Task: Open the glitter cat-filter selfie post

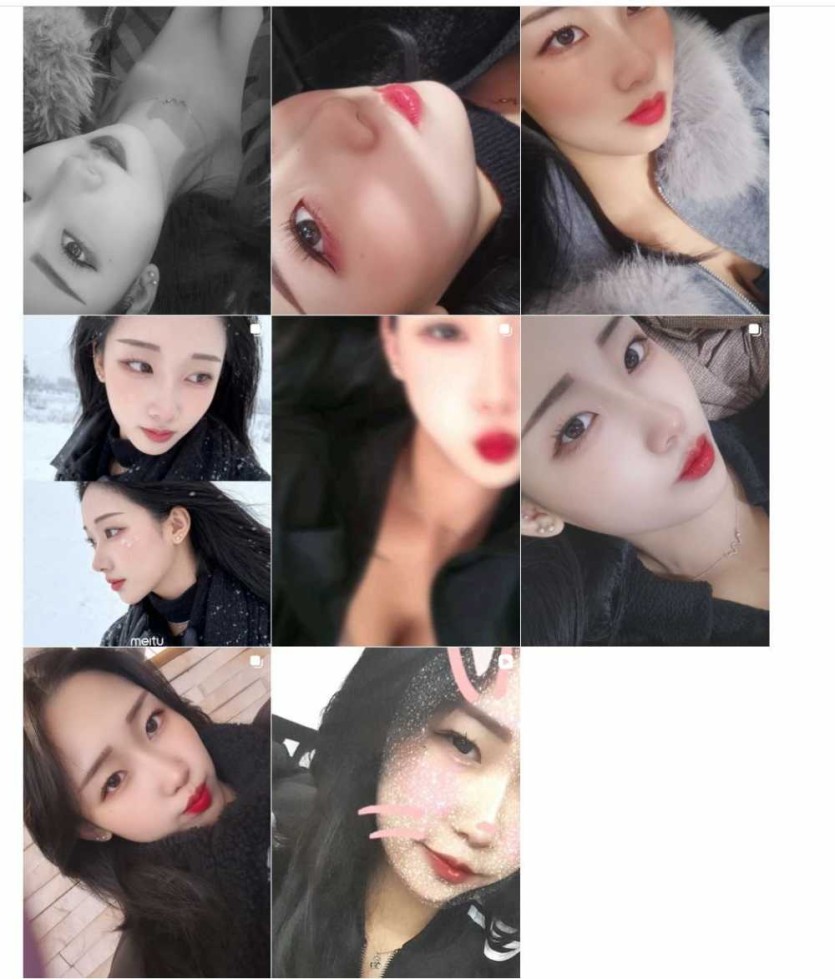Action: 395,812
